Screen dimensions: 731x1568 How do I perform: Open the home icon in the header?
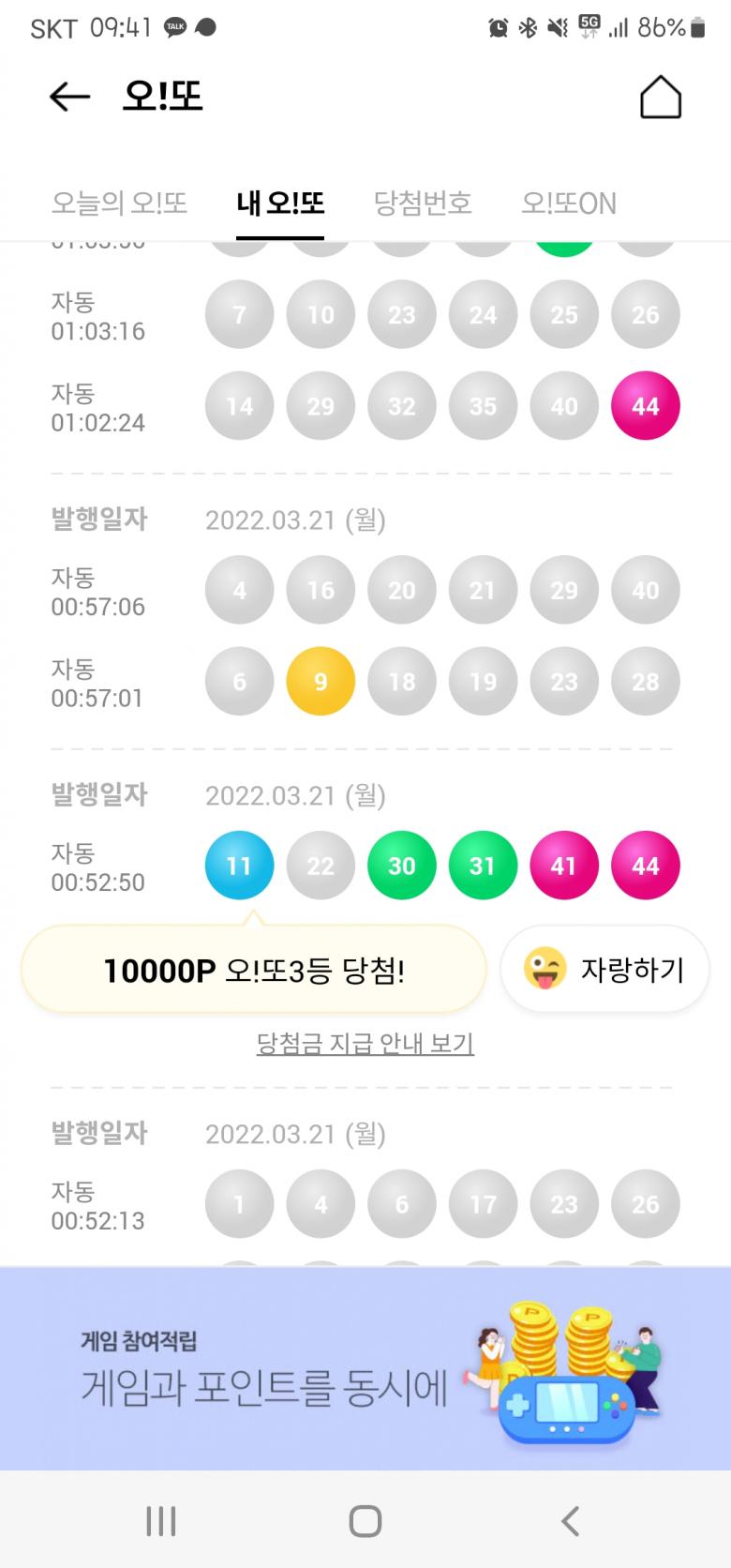tap(660, 98)
